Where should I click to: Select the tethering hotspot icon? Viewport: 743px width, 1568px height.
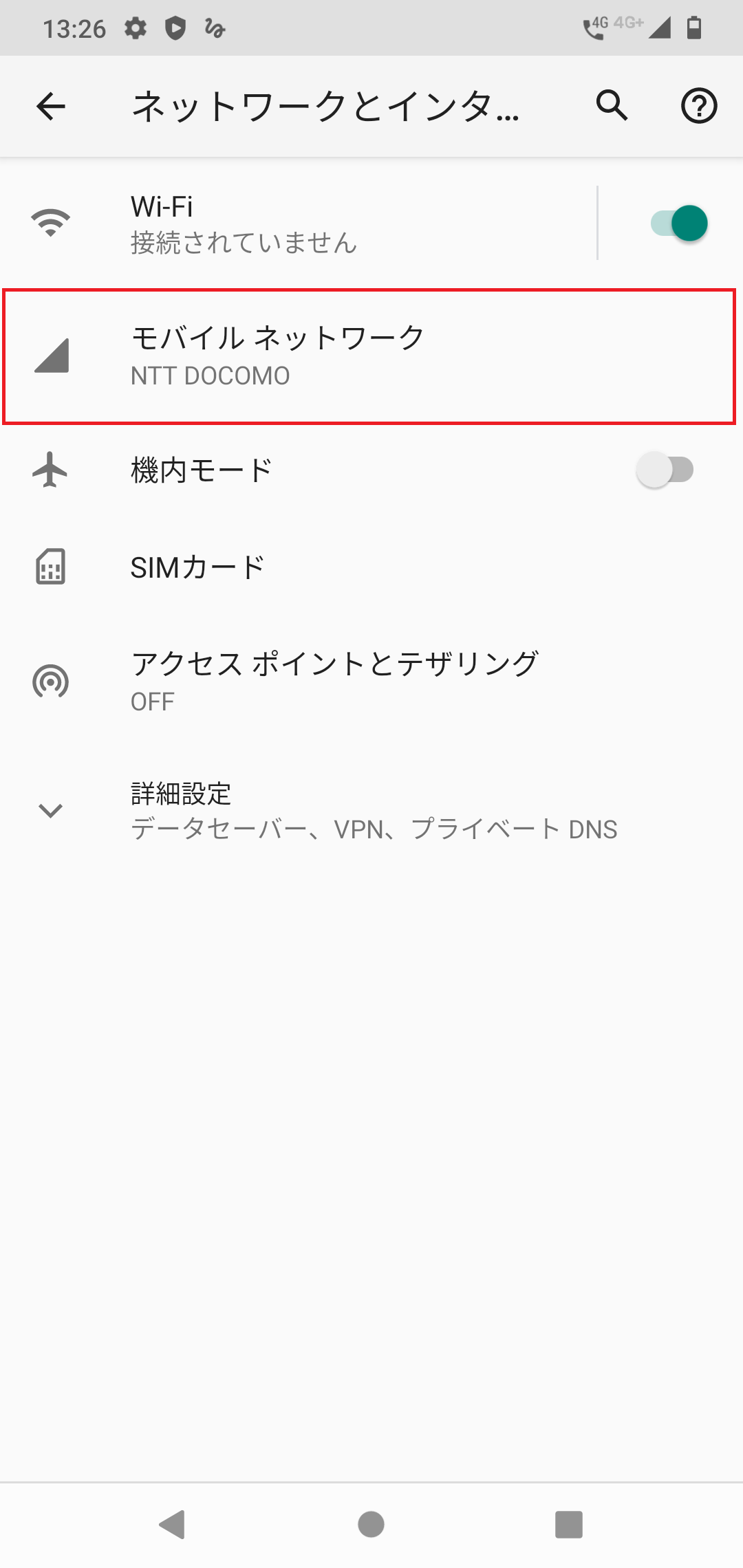(50, 681)
